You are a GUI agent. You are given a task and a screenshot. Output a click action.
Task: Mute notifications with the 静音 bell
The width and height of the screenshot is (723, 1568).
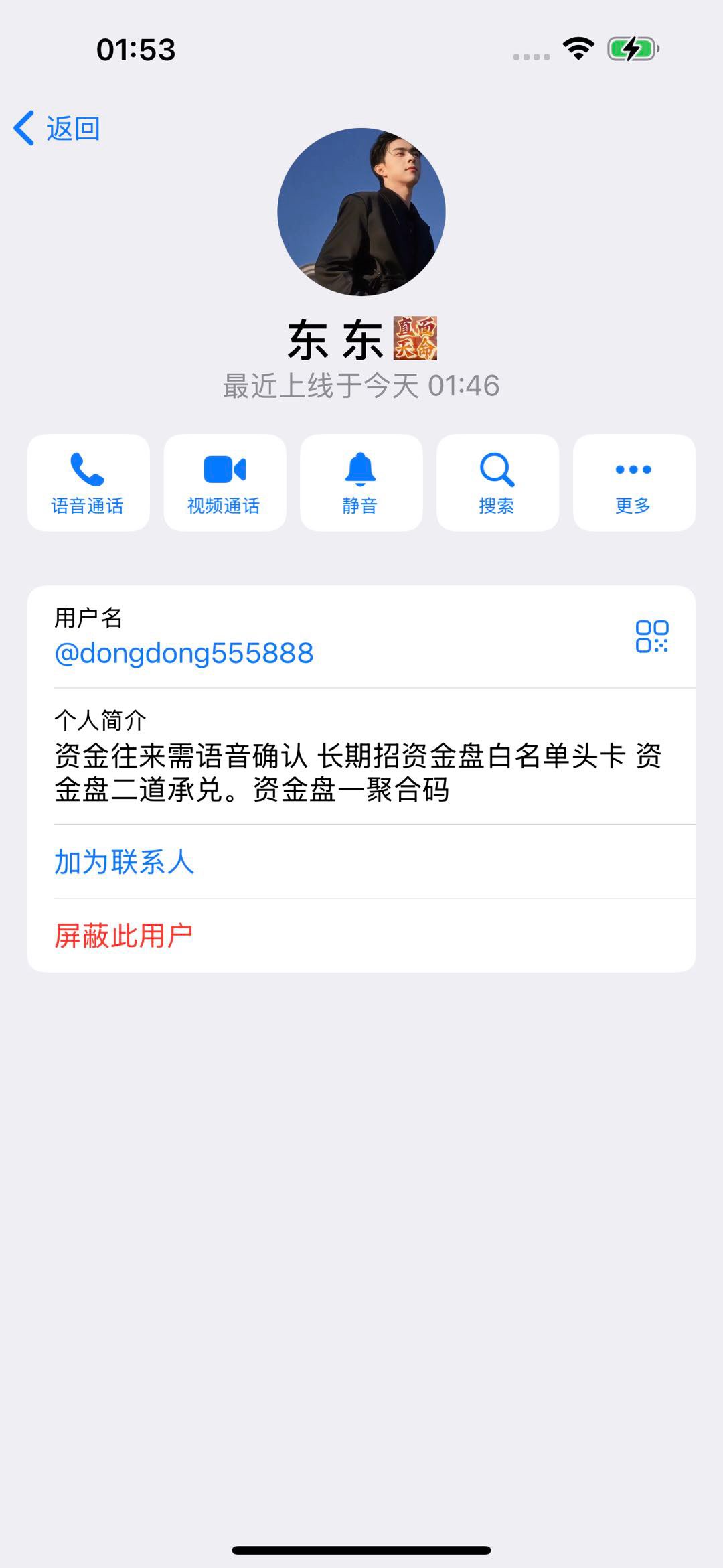pos(361,483)
